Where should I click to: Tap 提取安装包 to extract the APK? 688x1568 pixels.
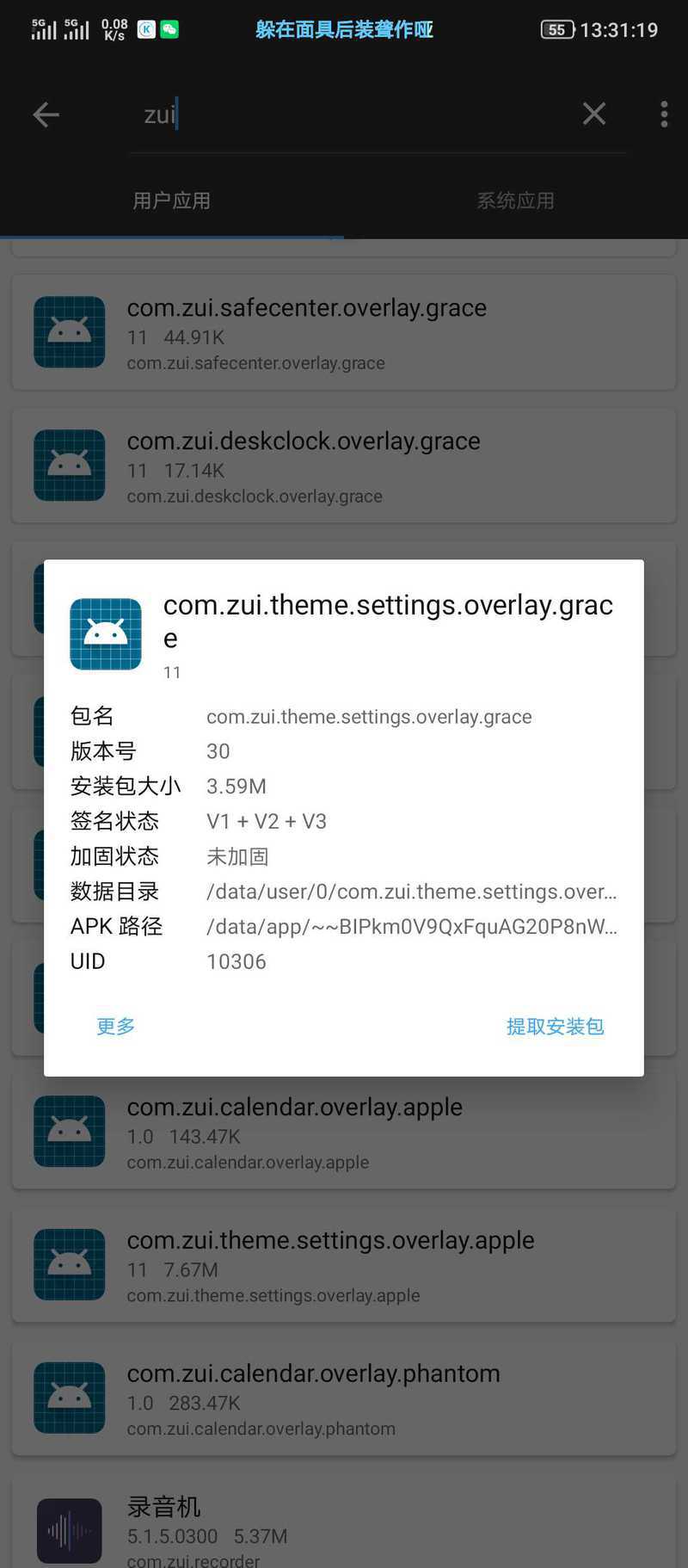[x=555, y=1026]
